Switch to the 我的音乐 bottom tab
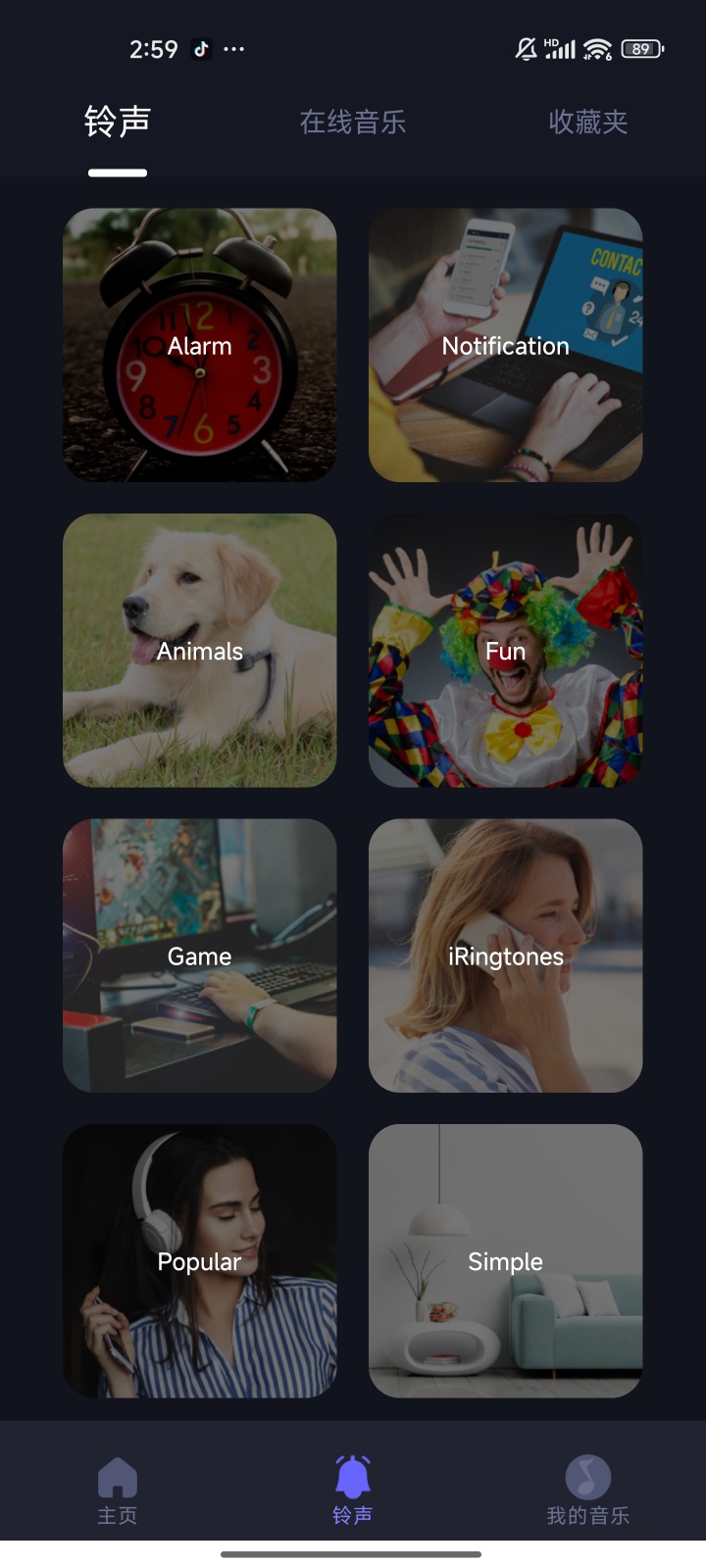 pos(588,1492)
